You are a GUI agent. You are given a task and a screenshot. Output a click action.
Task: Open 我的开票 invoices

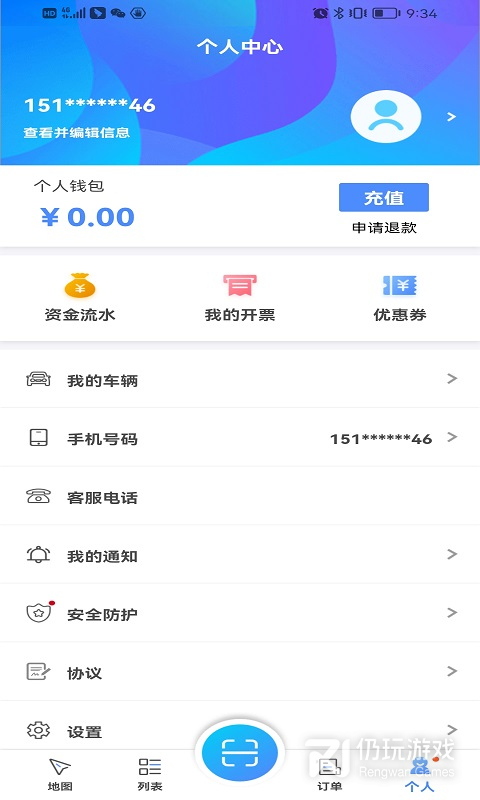(x=240, y=298)
